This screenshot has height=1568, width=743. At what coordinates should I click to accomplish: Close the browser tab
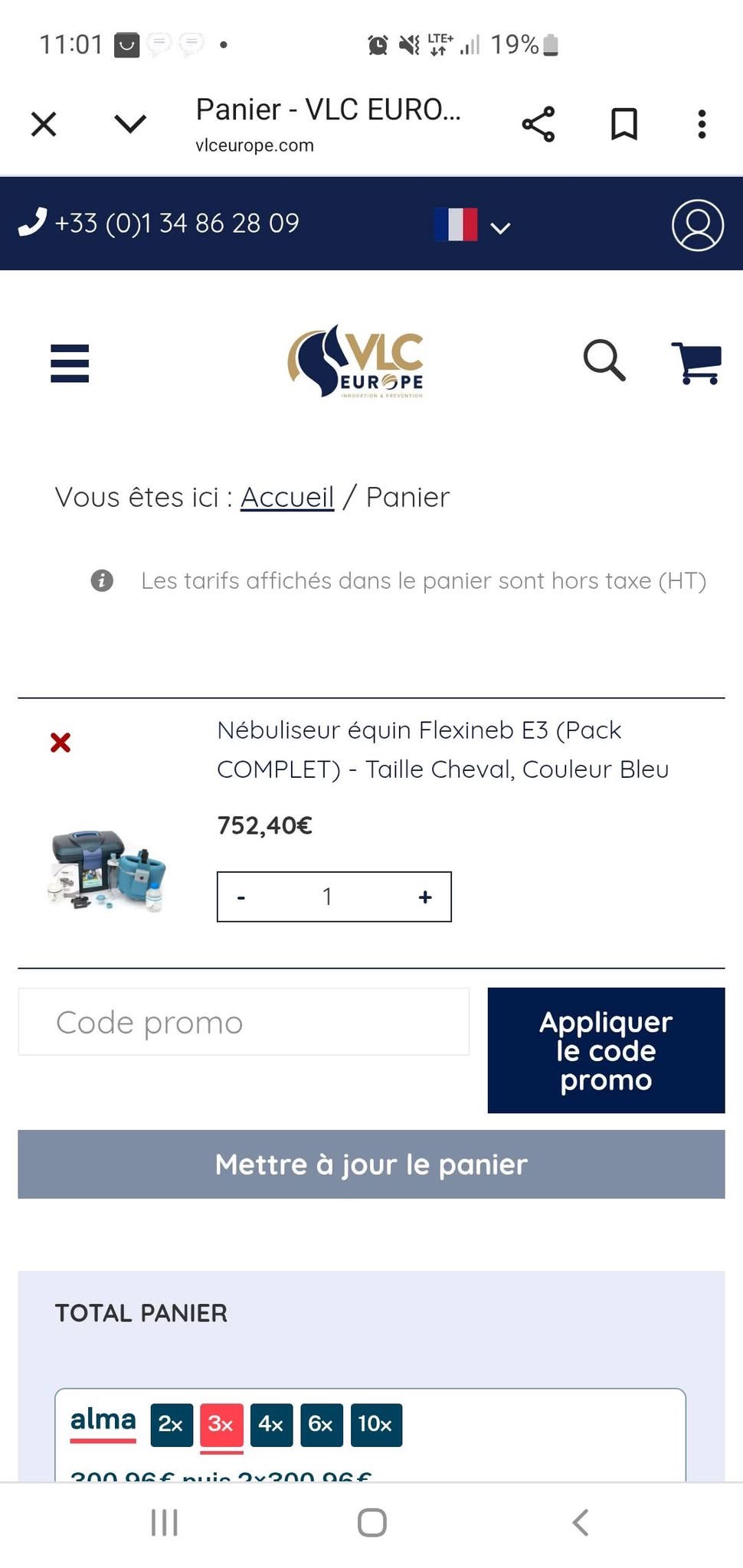(x=44, y=123)
